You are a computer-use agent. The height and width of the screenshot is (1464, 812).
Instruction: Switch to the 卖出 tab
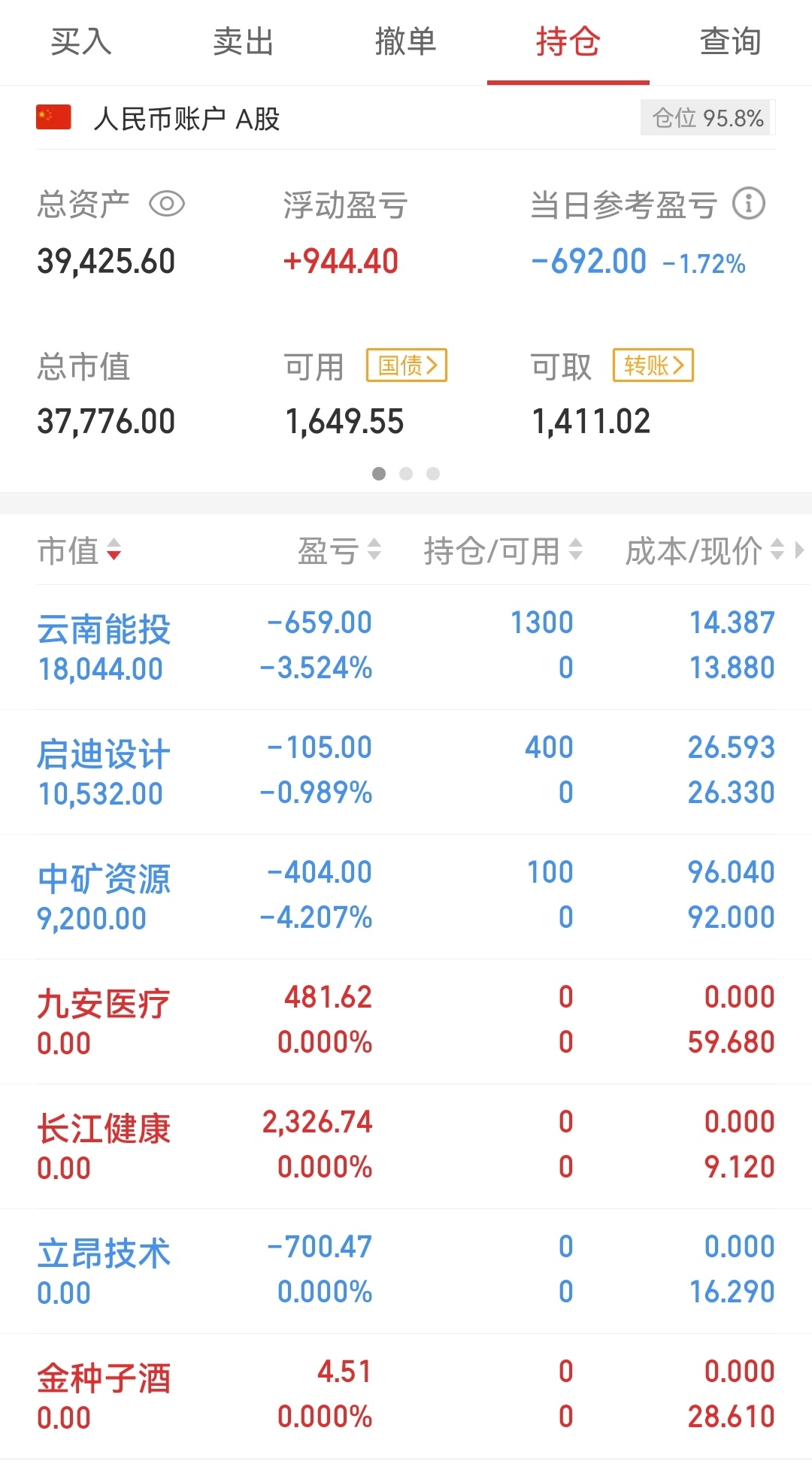[244, 42]
